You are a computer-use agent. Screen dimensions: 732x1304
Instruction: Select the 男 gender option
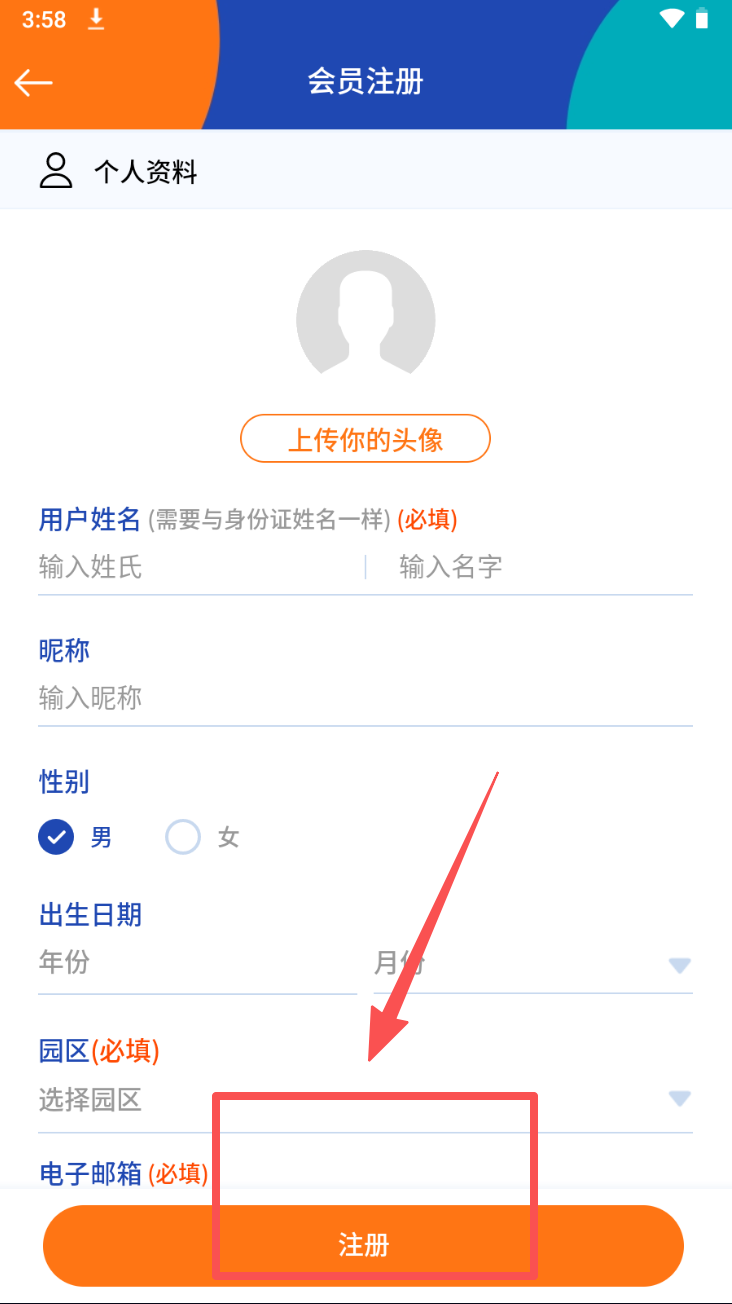[57, 837]
